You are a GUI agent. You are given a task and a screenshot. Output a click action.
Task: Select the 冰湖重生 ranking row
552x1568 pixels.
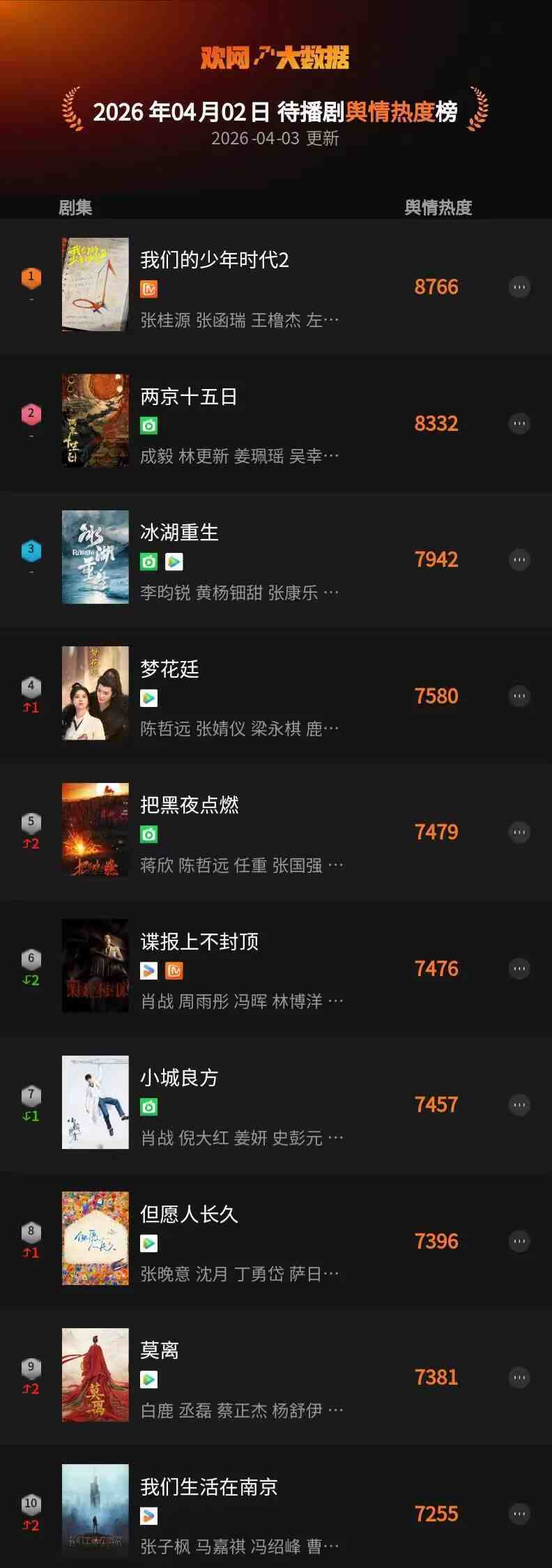(x=179, y=533)
